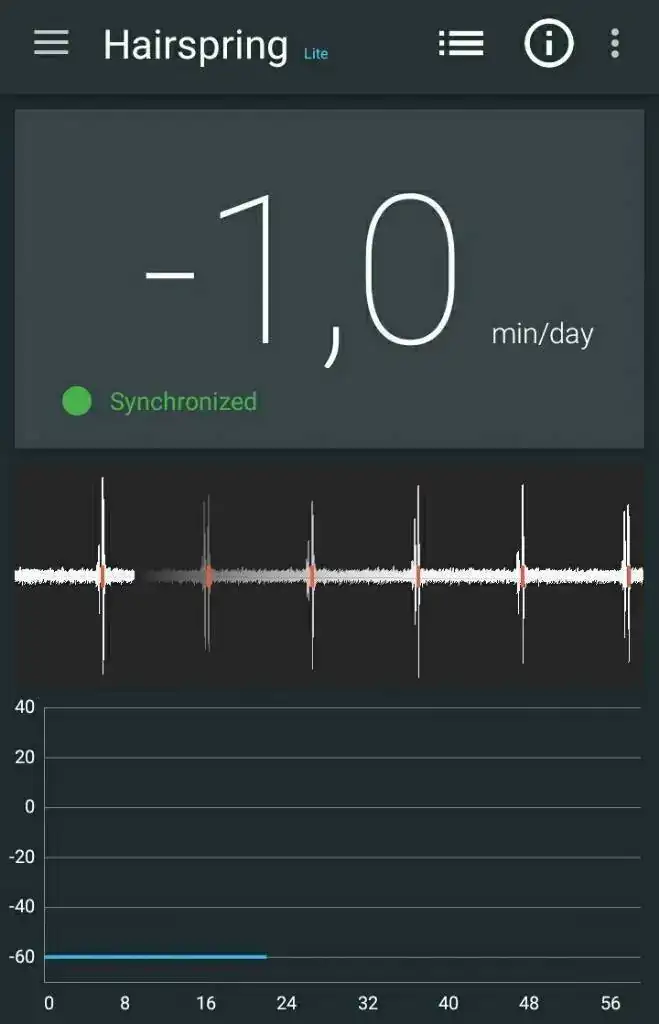This screenshot has height=1024, width=659.
Task: Open the measurements list icon
Action: [461, 43]
